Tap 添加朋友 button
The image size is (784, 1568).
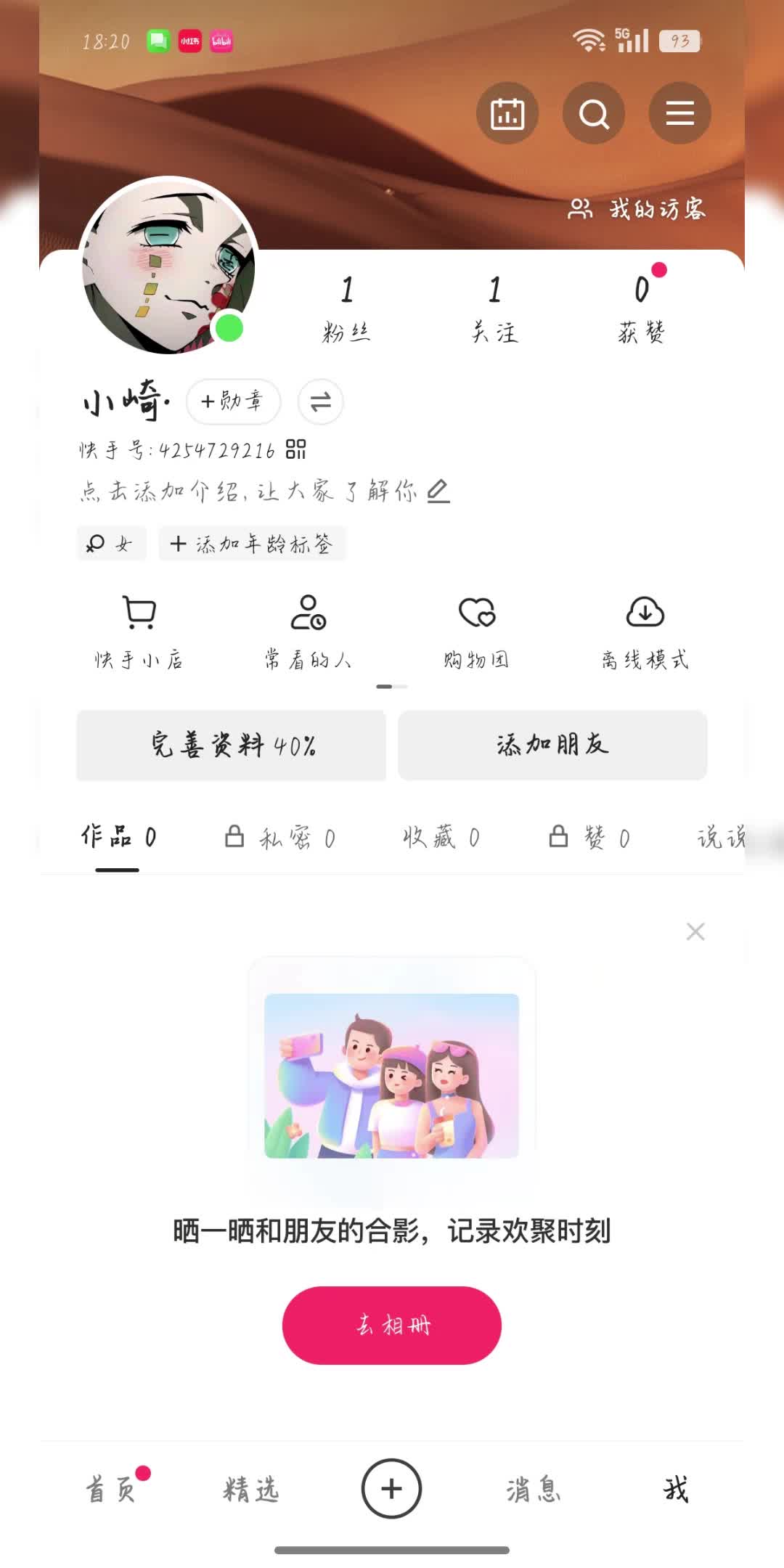pyautogui.click(x=552, y=746)
